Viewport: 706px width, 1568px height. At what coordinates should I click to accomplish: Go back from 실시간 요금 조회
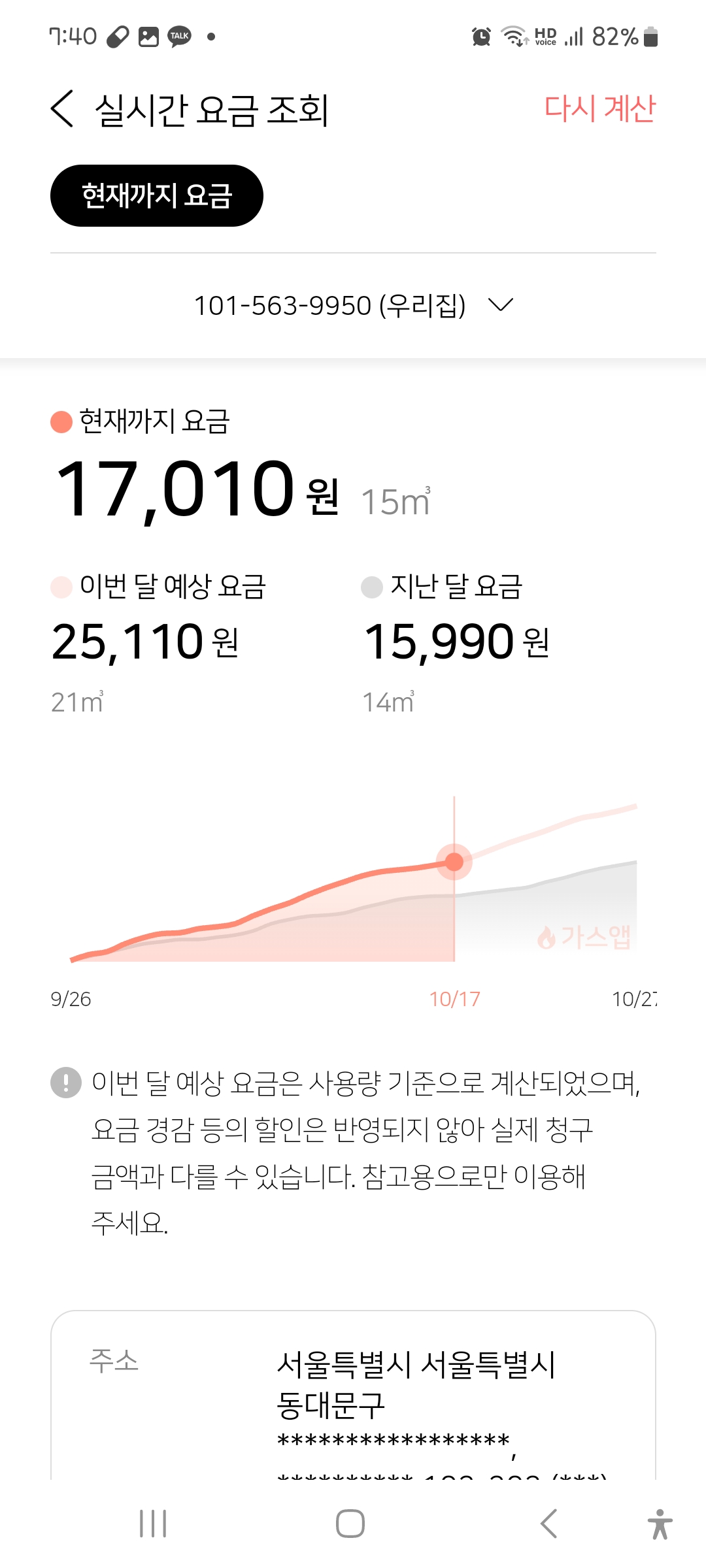tap(63, 108)
